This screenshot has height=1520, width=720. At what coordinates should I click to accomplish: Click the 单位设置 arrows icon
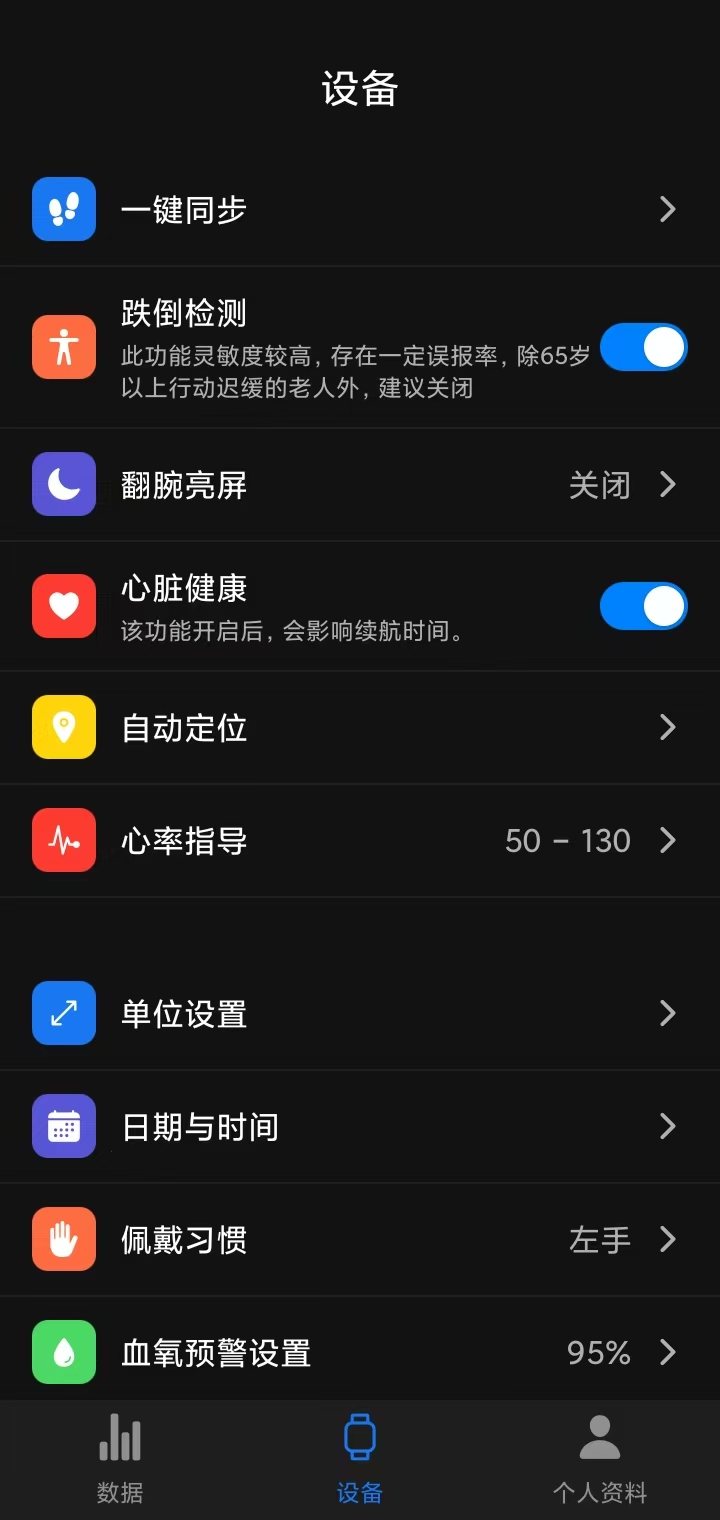64,1013
